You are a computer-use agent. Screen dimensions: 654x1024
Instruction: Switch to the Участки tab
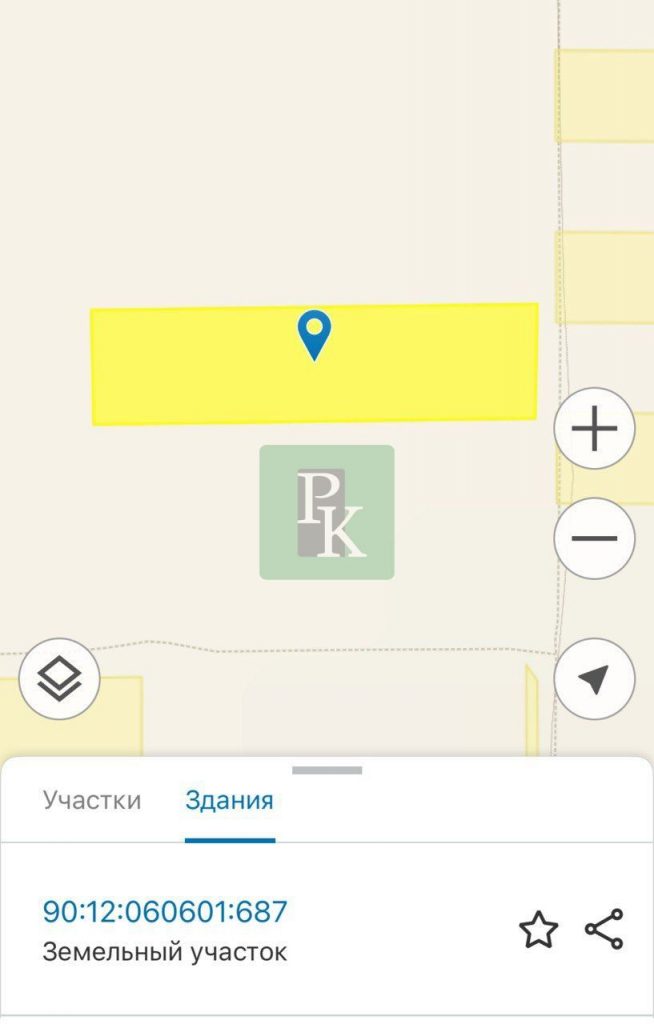tap(92, 800)
